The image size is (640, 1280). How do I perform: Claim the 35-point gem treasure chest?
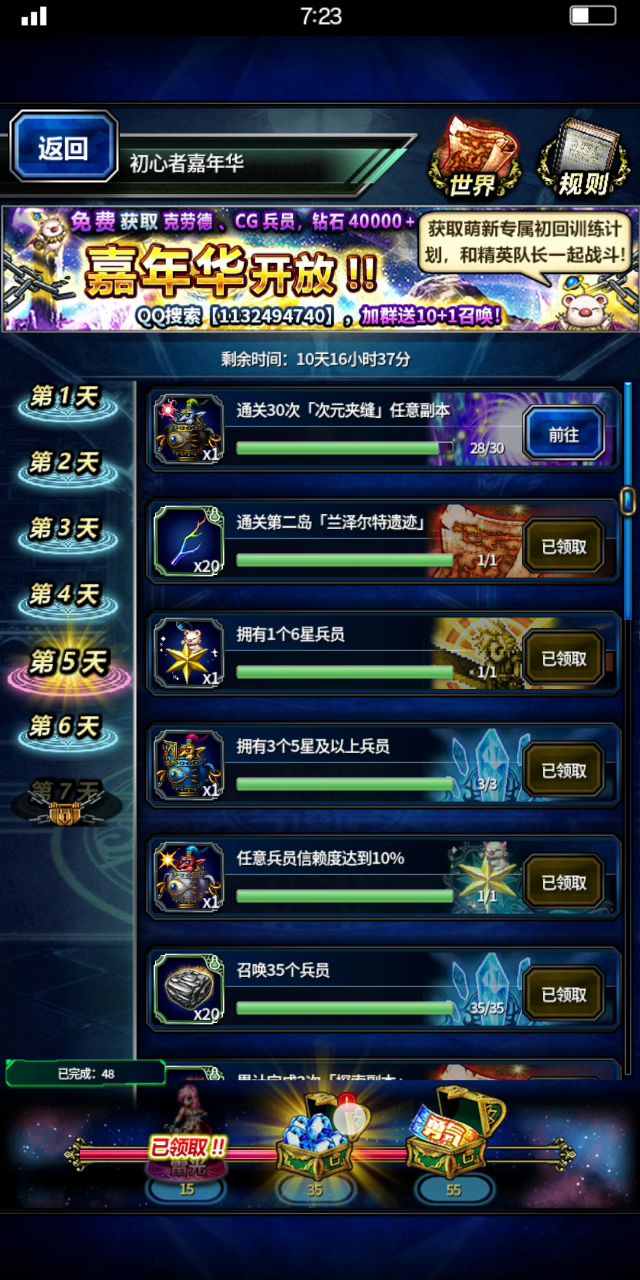pyautogui.click(x=318, y=1135)
